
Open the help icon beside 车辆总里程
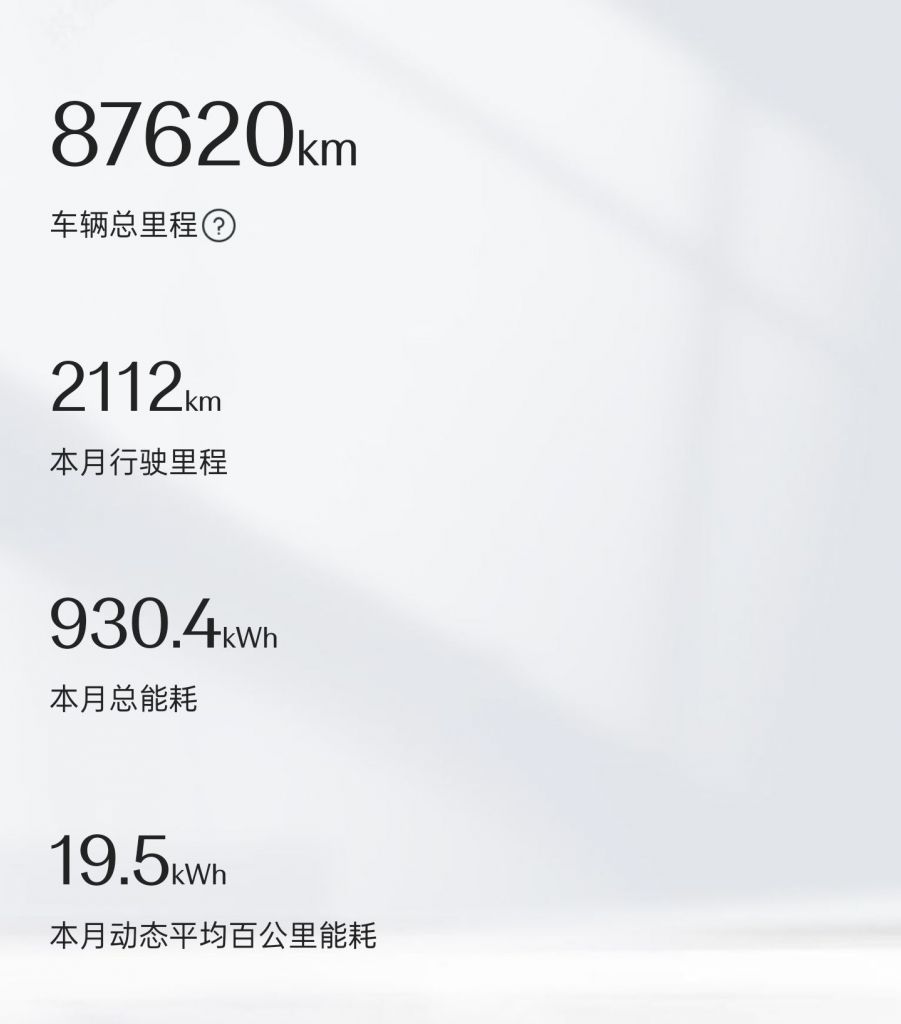point(219,226)
